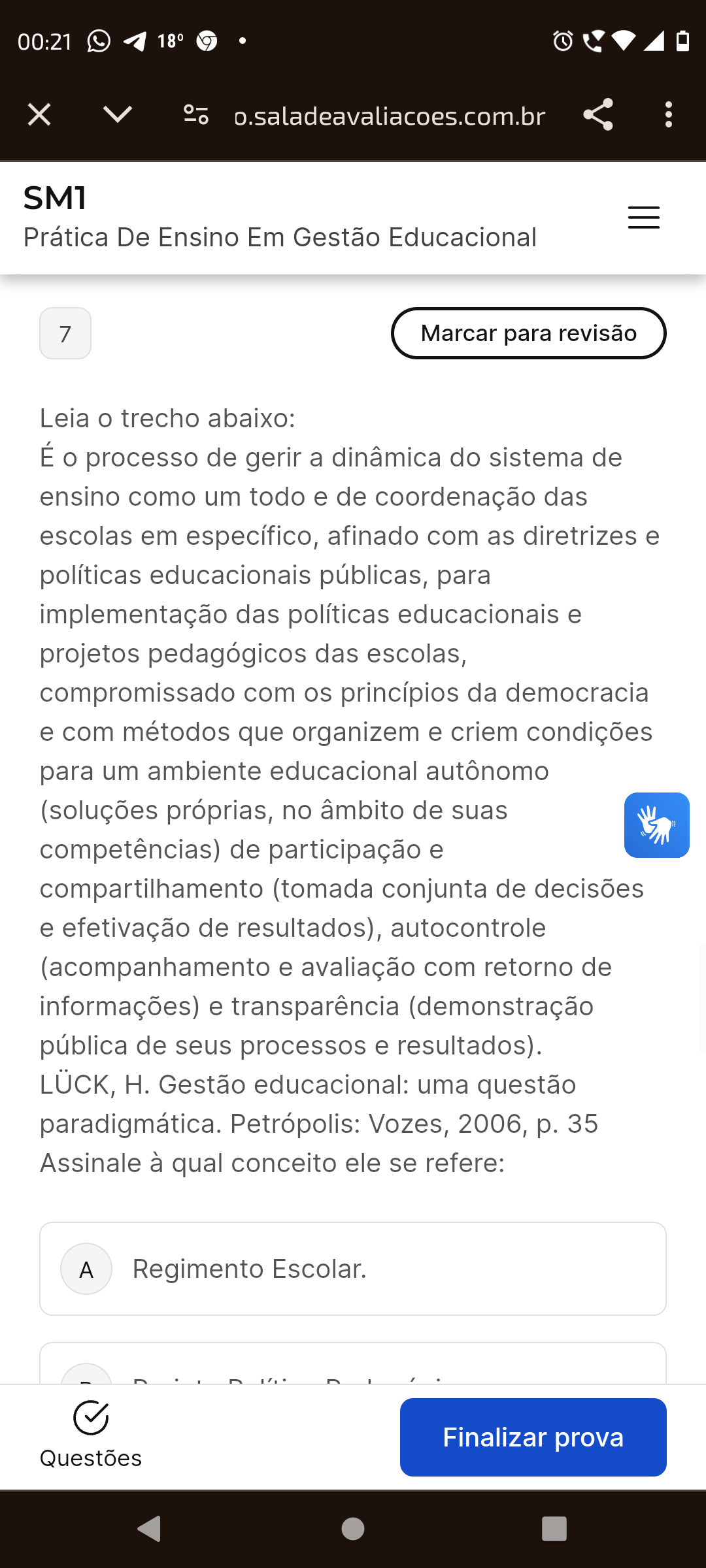Screen dimensions: 706x1568
Task: Share this page
Action: pyautogui.click(x=598, y=115)
